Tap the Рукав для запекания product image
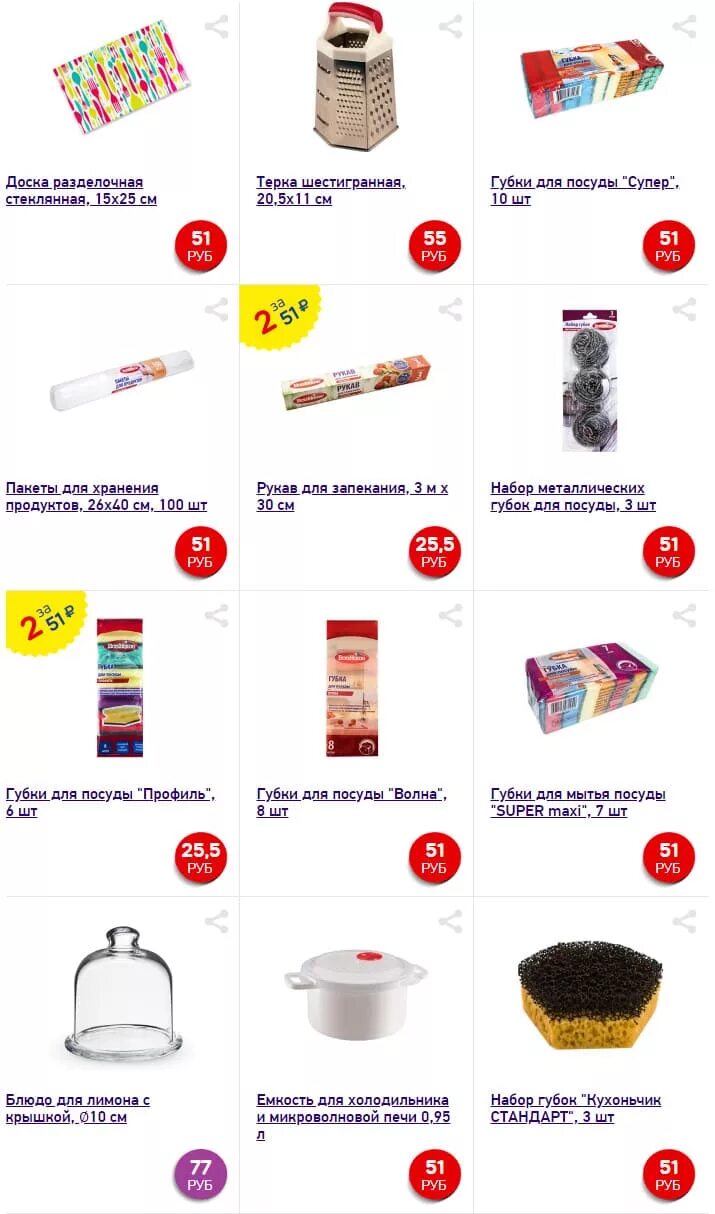The image size is (715, 1214). tap(355, 383)
